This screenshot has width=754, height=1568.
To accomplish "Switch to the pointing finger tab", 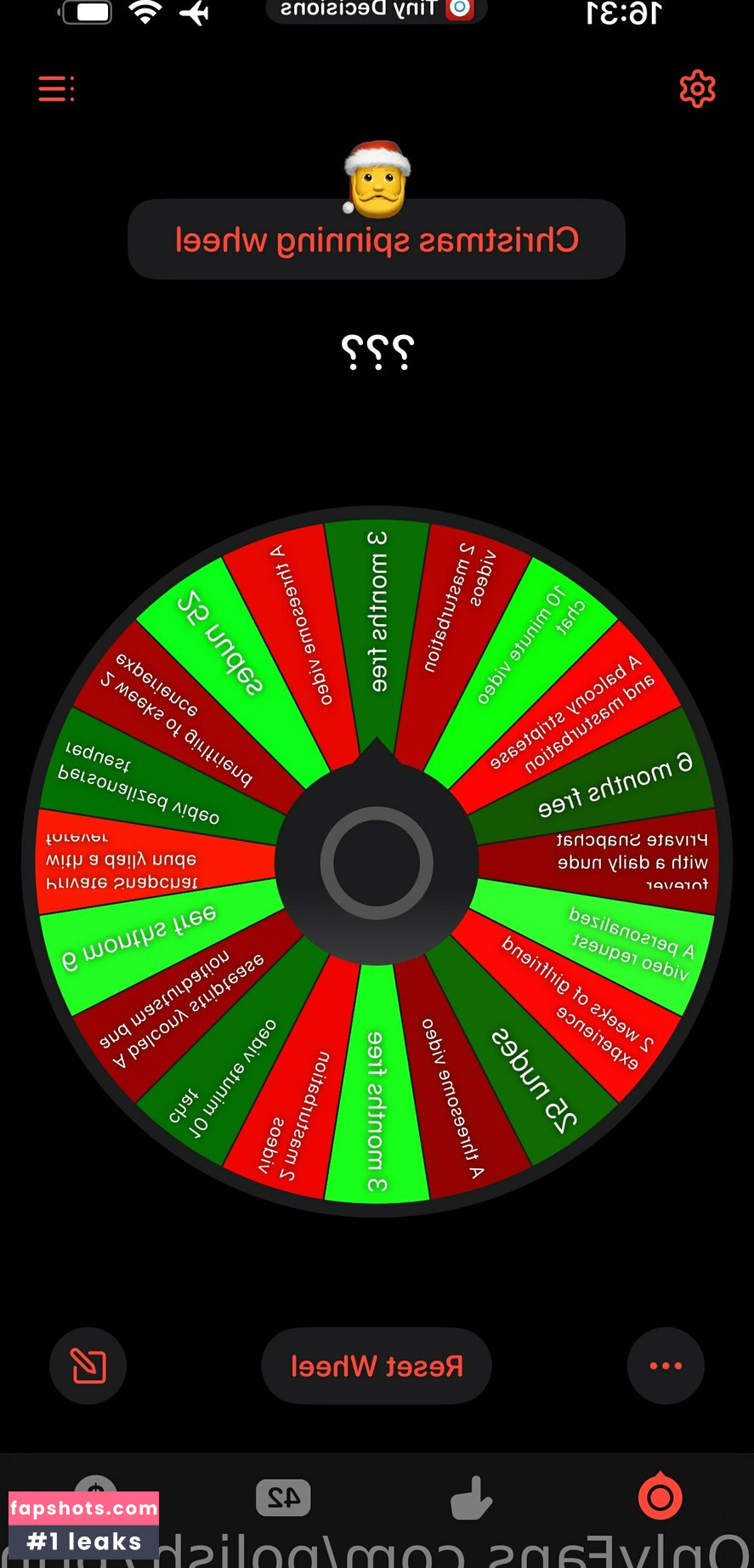I will pos(471,1497).
